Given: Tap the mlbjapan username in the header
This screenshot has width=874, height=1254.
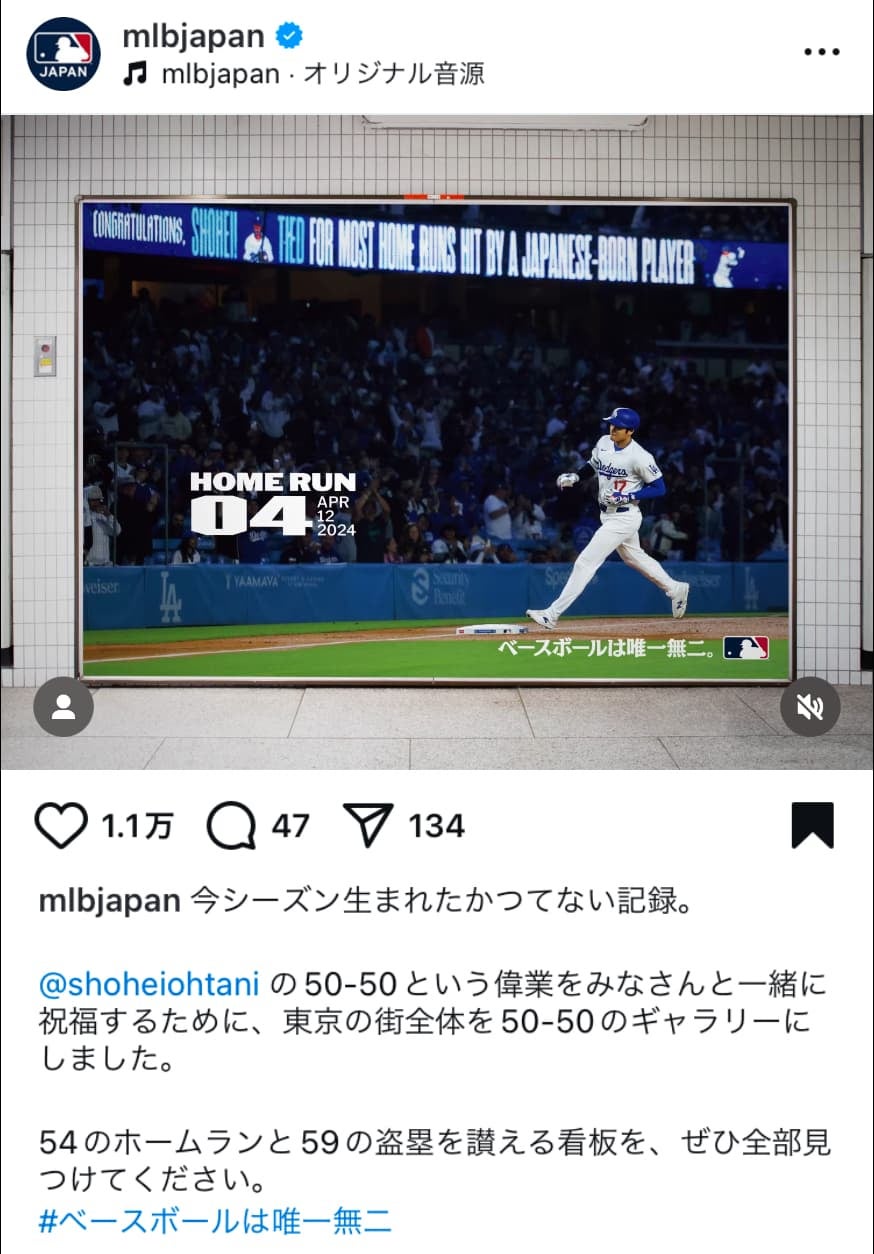Looking at the screenshot, I should 193,36.
